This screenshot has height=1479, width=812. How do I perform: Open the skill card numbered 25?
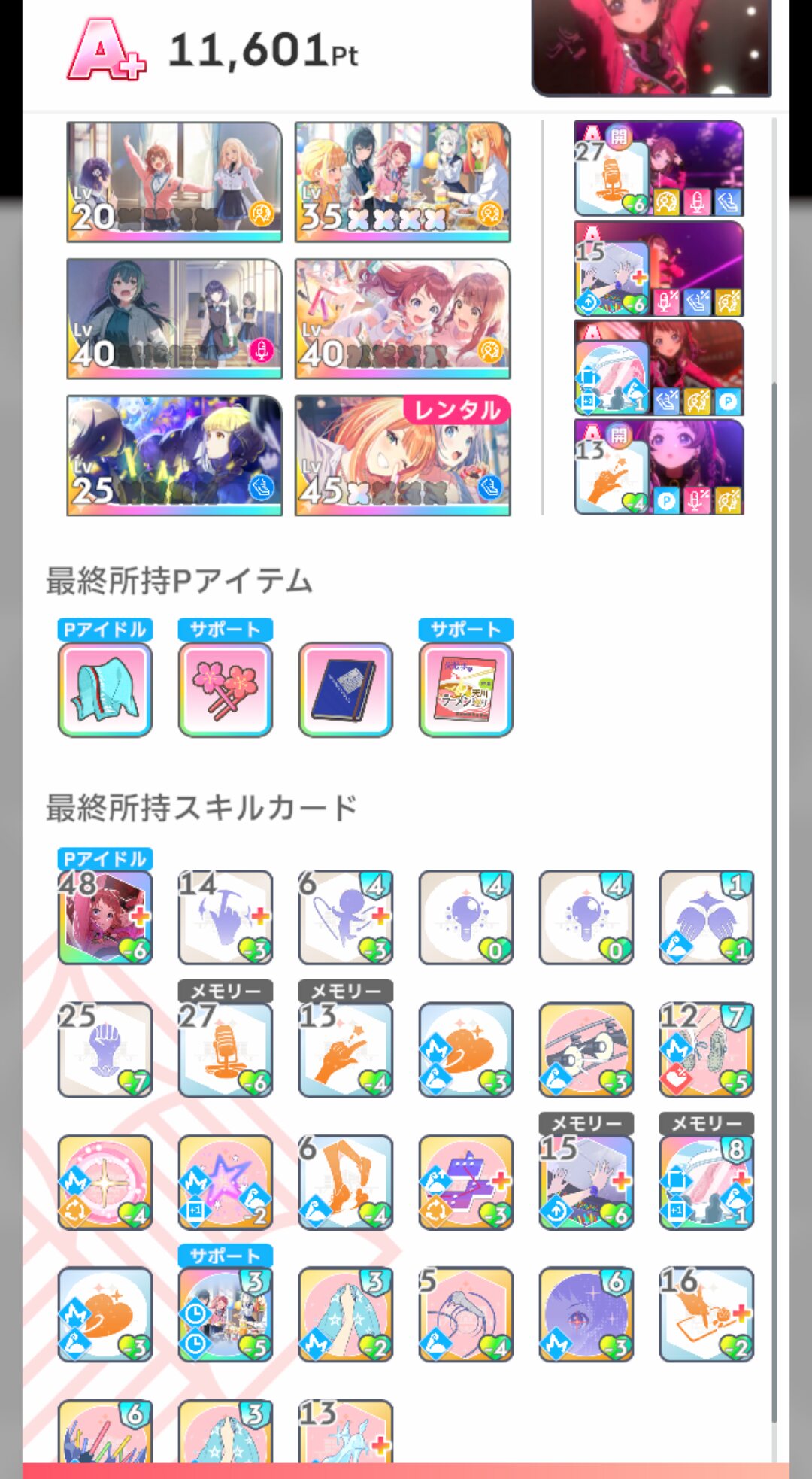point(105,1049)
